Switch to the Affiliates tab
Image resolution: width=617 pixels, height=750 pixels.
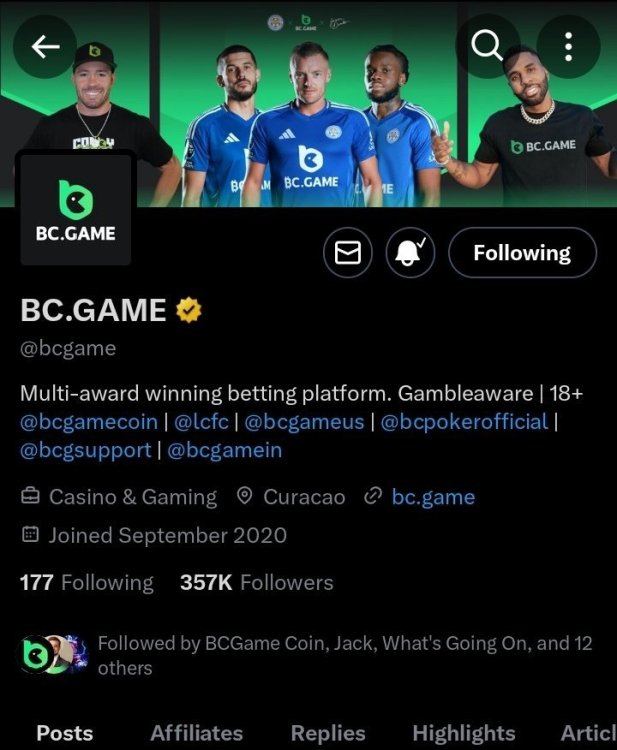click(196, 733)
